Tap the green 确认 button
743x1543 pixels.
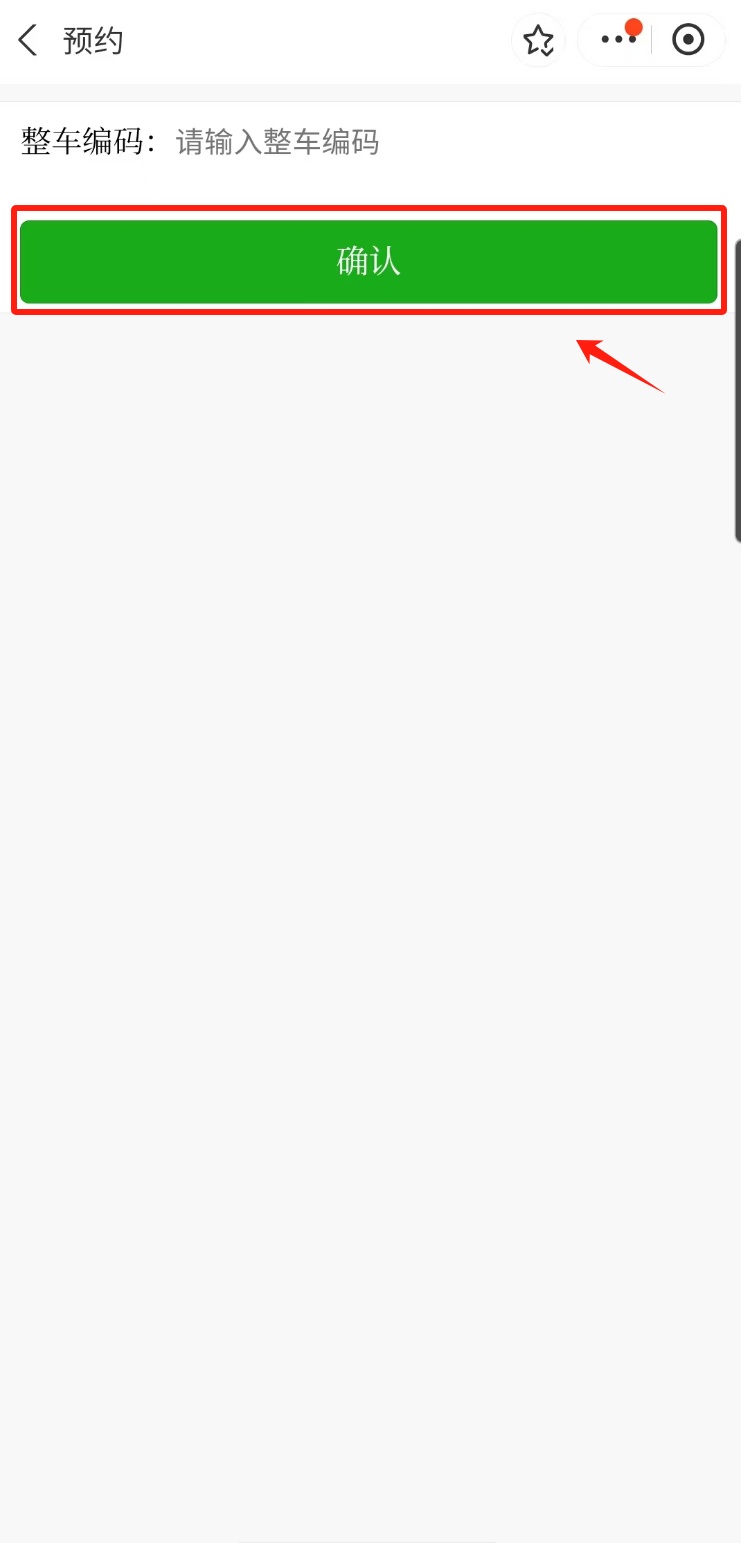[x=369, y=261]
